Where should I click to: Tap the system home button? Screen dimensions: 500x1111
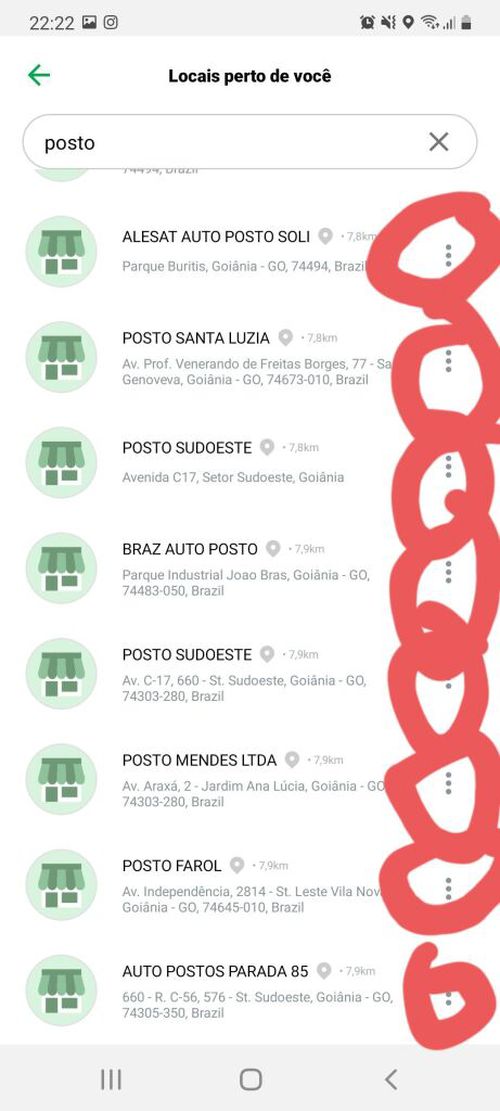pyautogui.click(x=251, y=1079)
